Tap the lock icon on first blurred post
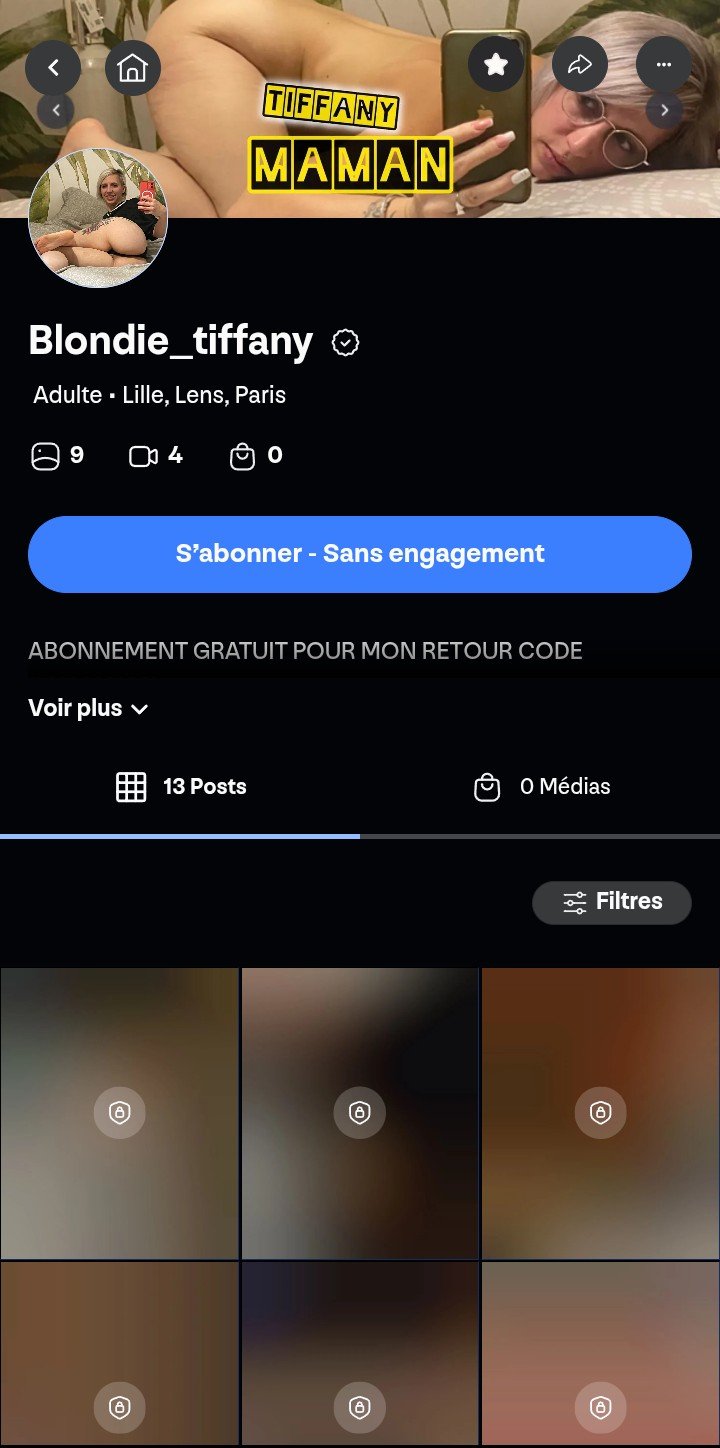This screenshot has height=1448, width=720. [x=119, y=1111]
